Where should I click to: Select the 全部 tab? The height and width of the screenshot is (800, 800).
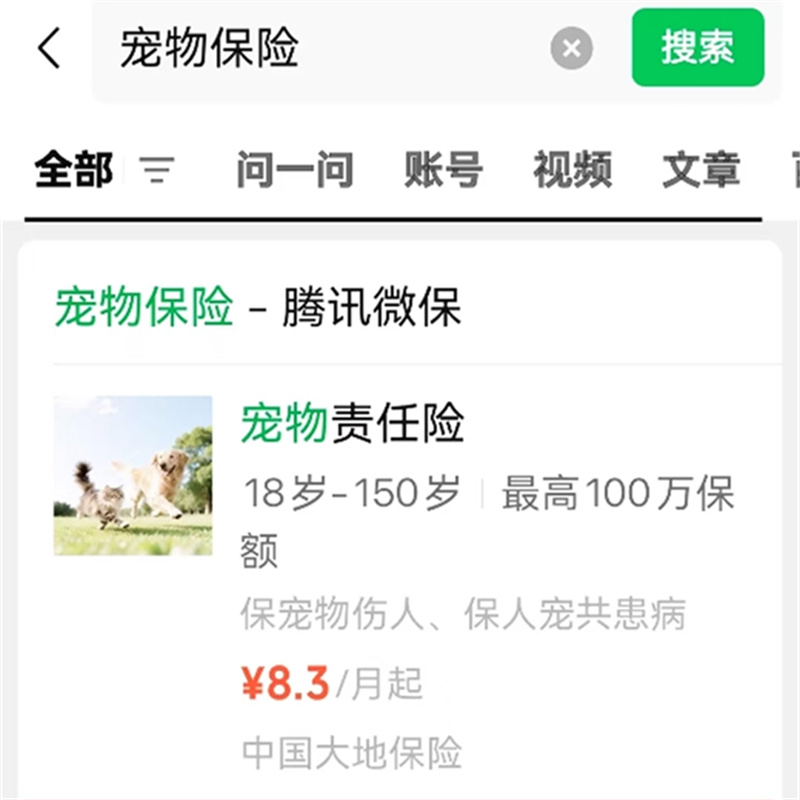(x=73, y=170)
